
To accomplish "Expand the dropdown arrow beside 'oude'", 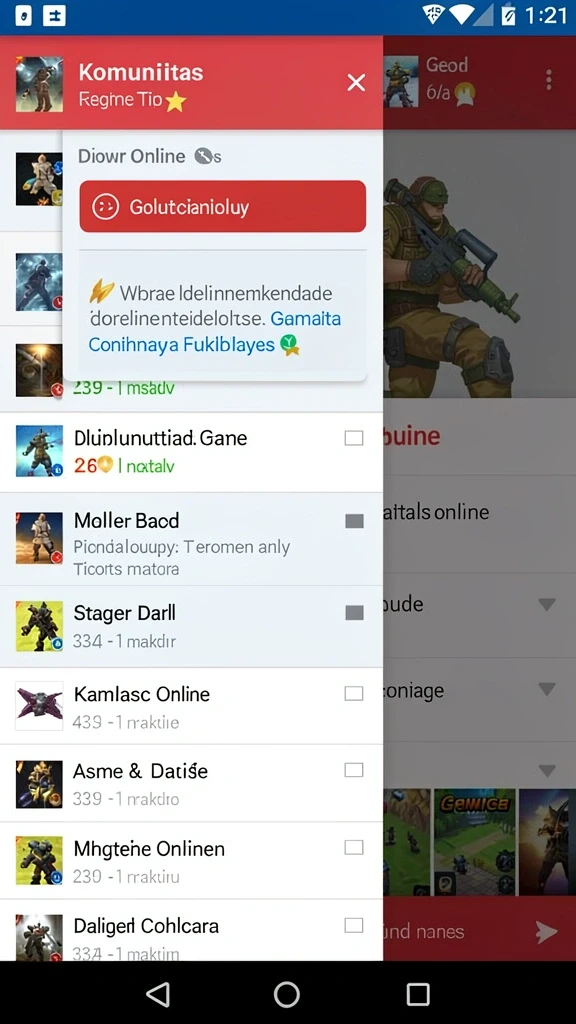I will (547, 604).
